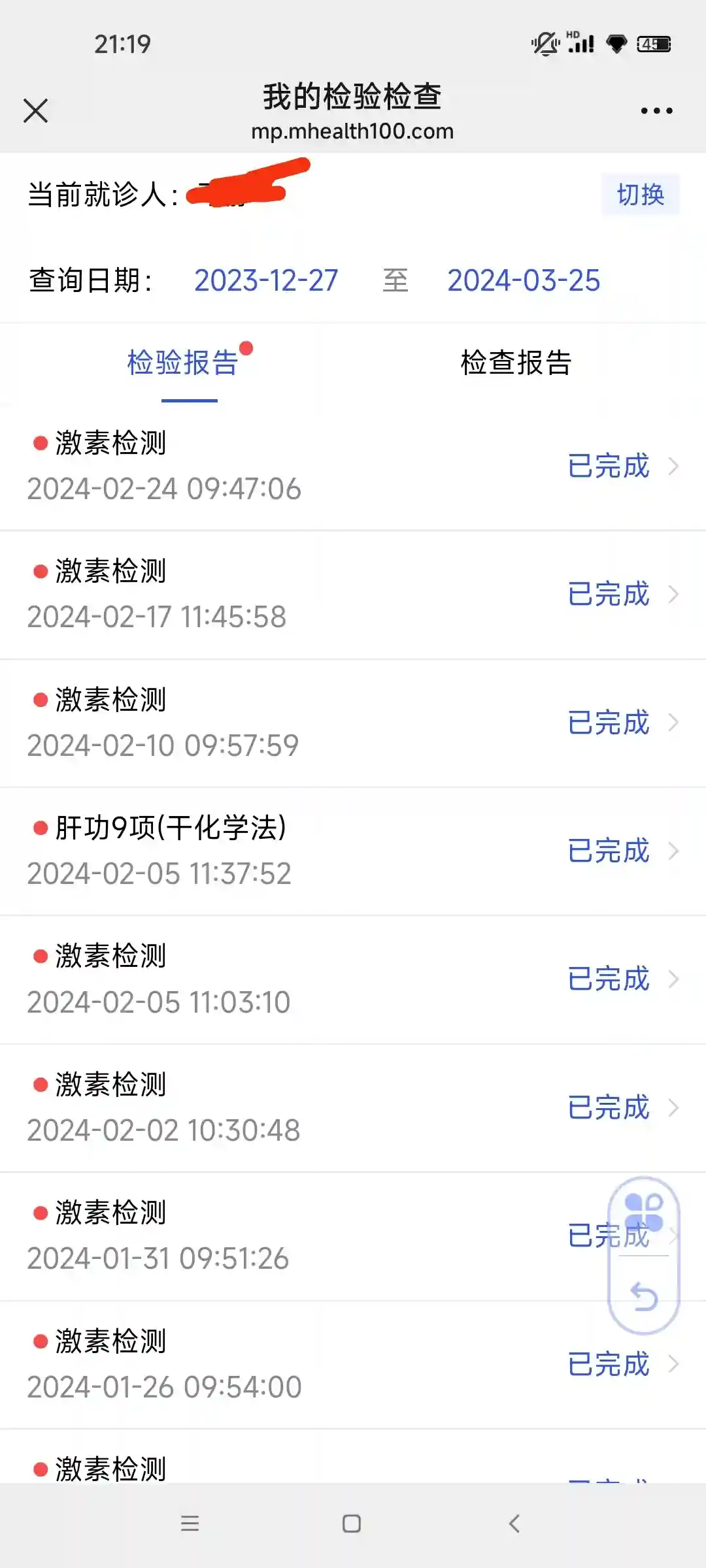
Task: Tap 切换 to switch patient
Action: coord(640,195)
